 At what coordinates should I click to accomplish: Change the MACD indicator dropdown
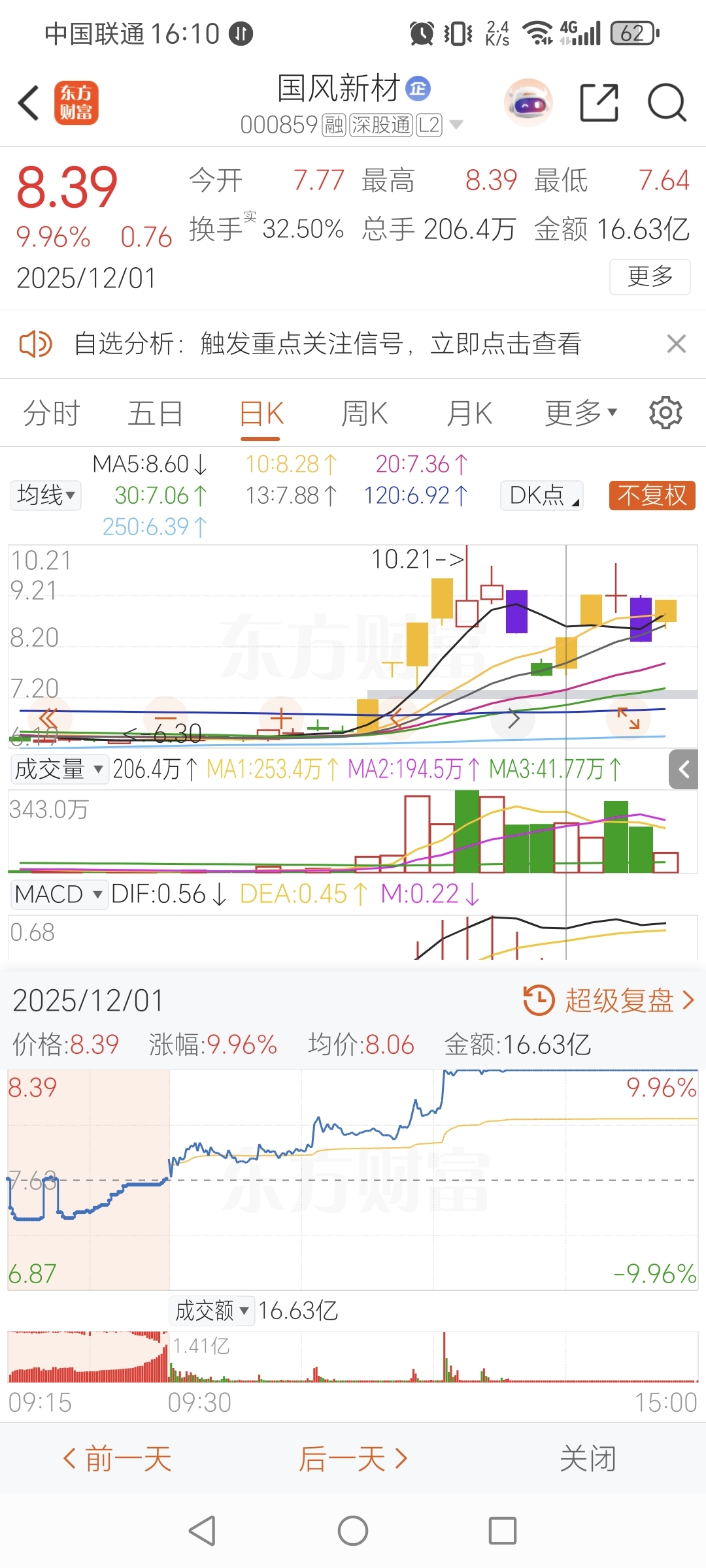[59, 894]
